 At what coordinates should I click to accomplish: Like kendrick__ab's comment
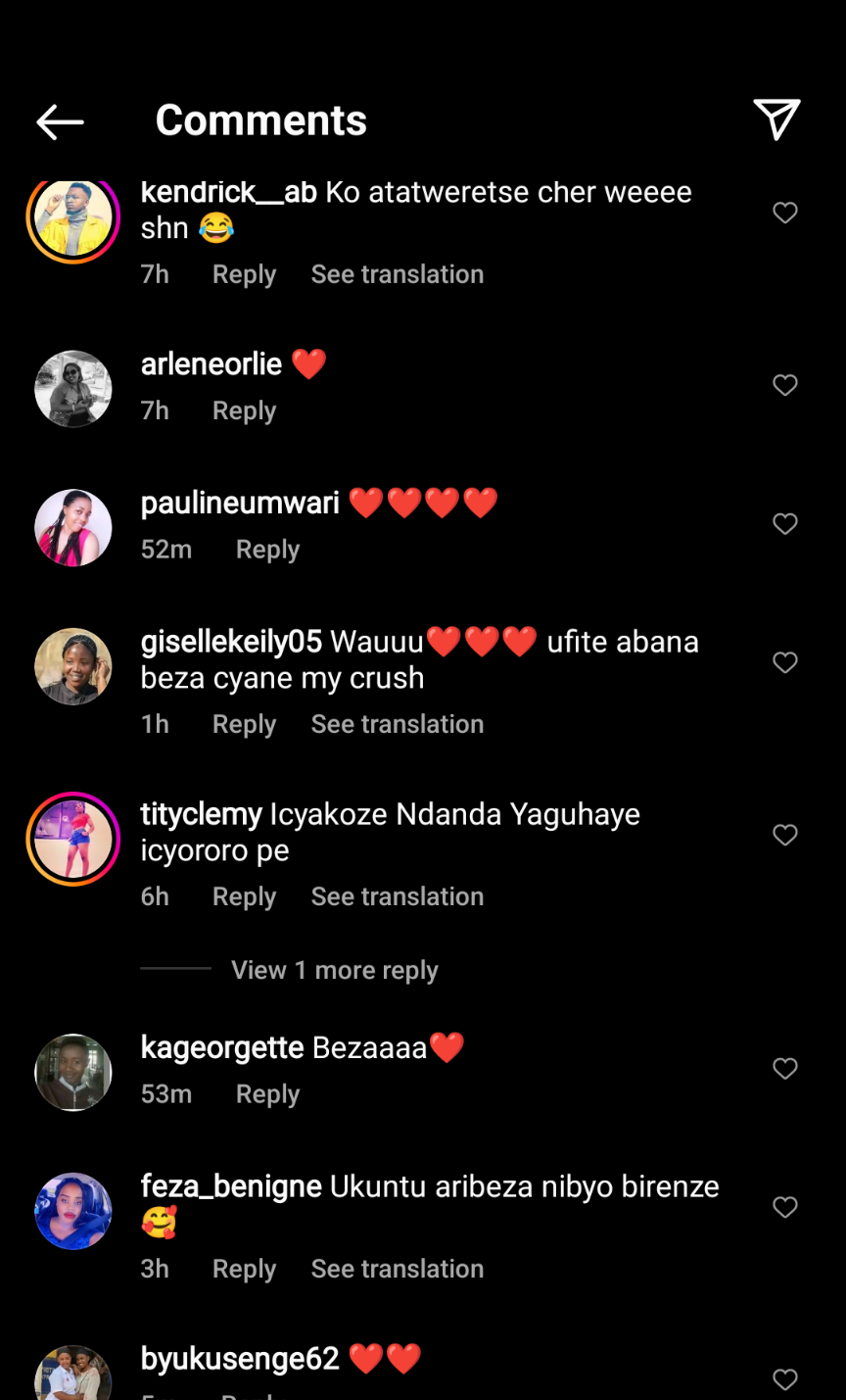(785, 213)
